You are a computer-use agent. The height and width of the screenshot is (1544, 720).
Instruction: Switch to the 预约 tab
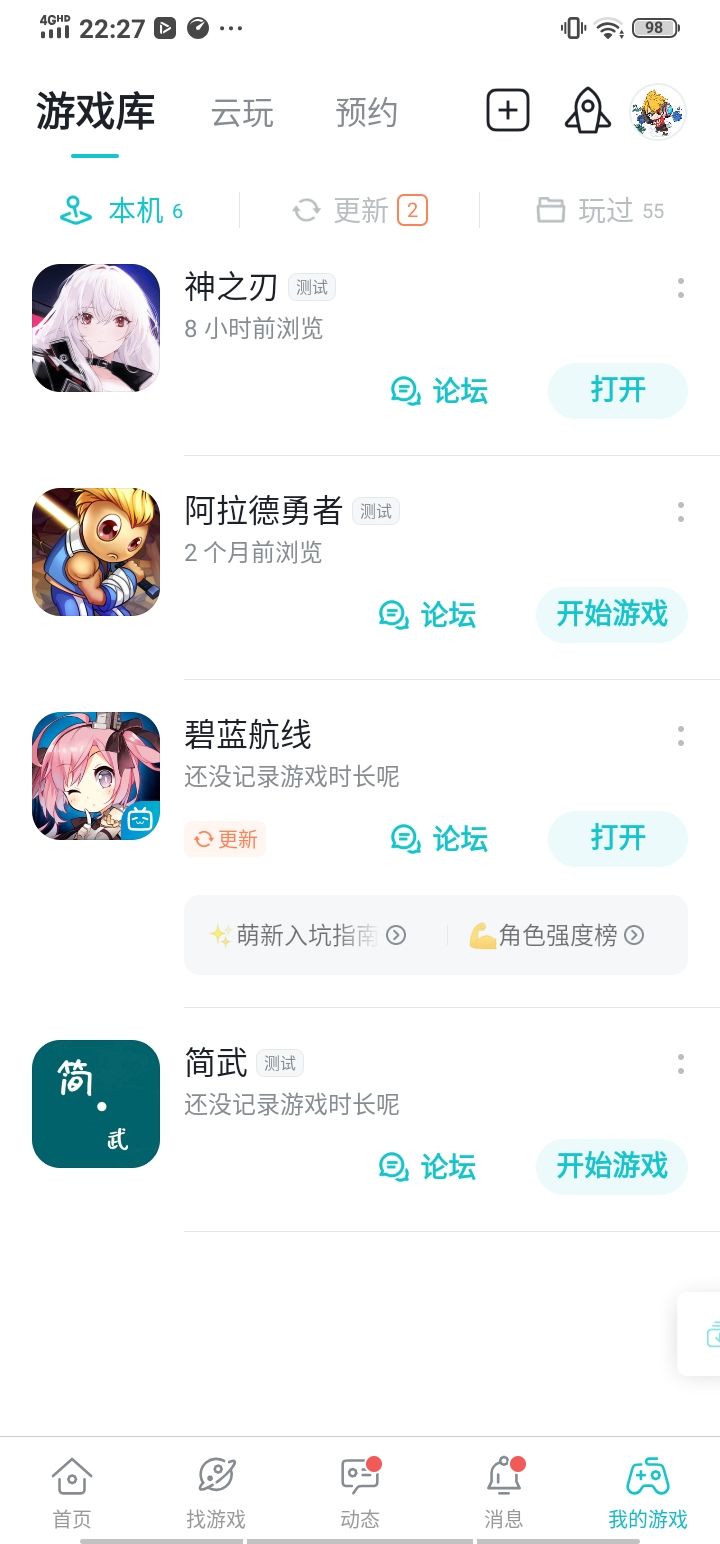tap(366, 113)
